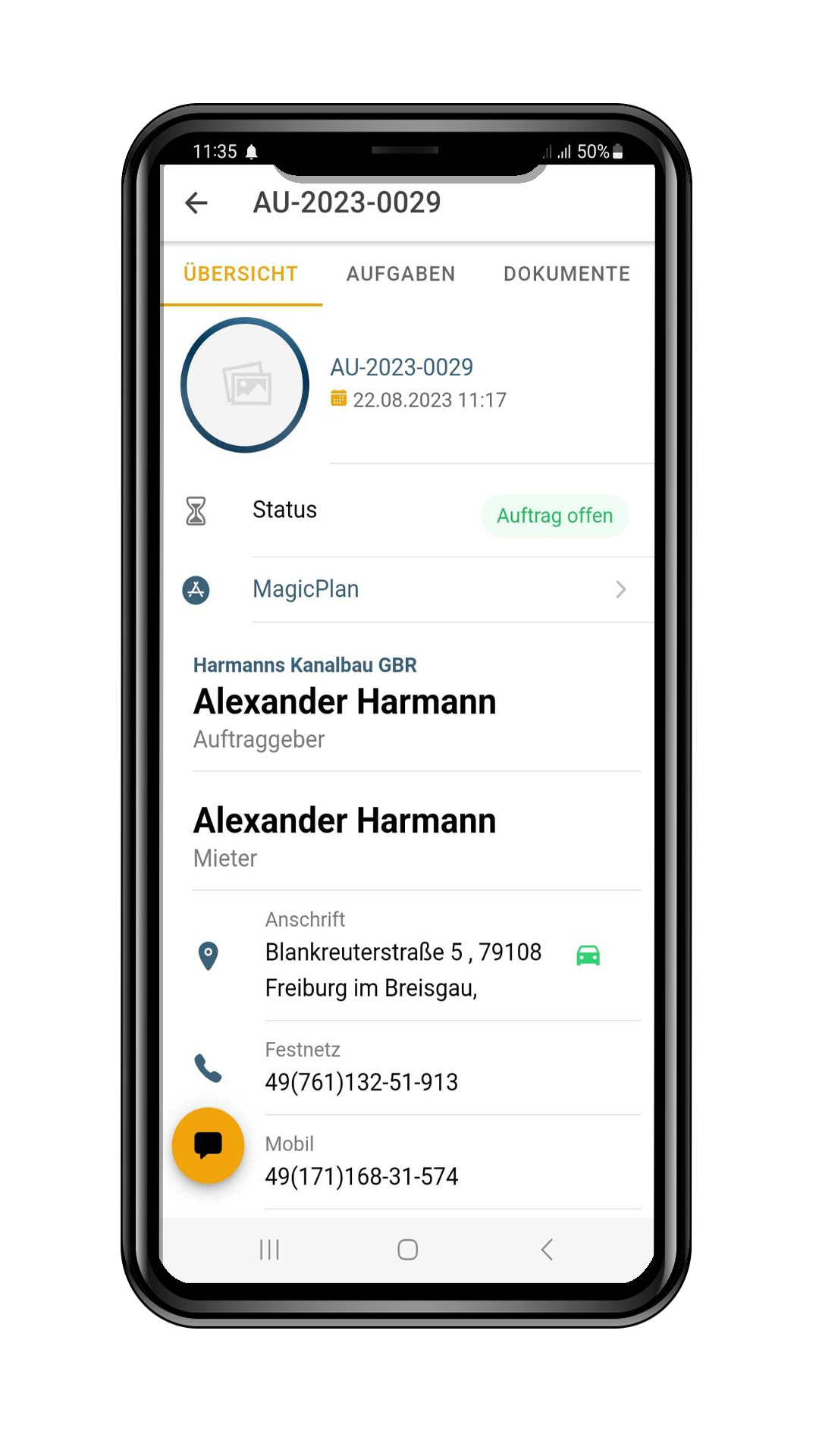Go back using the app bar arrow
The width and height of the screenshot is (819, 1456).
point(196,202)
